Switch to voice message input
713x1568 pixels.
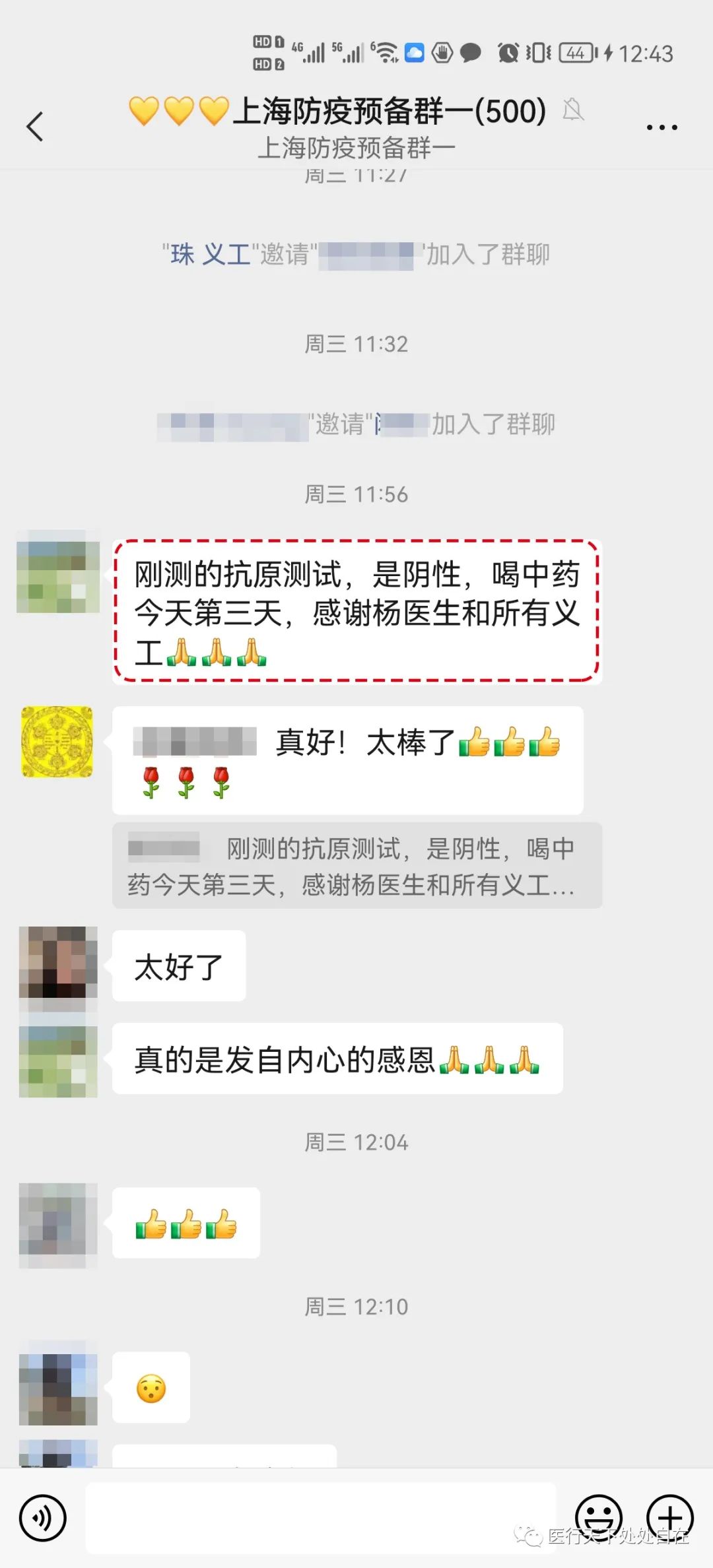pos(43,1518)
